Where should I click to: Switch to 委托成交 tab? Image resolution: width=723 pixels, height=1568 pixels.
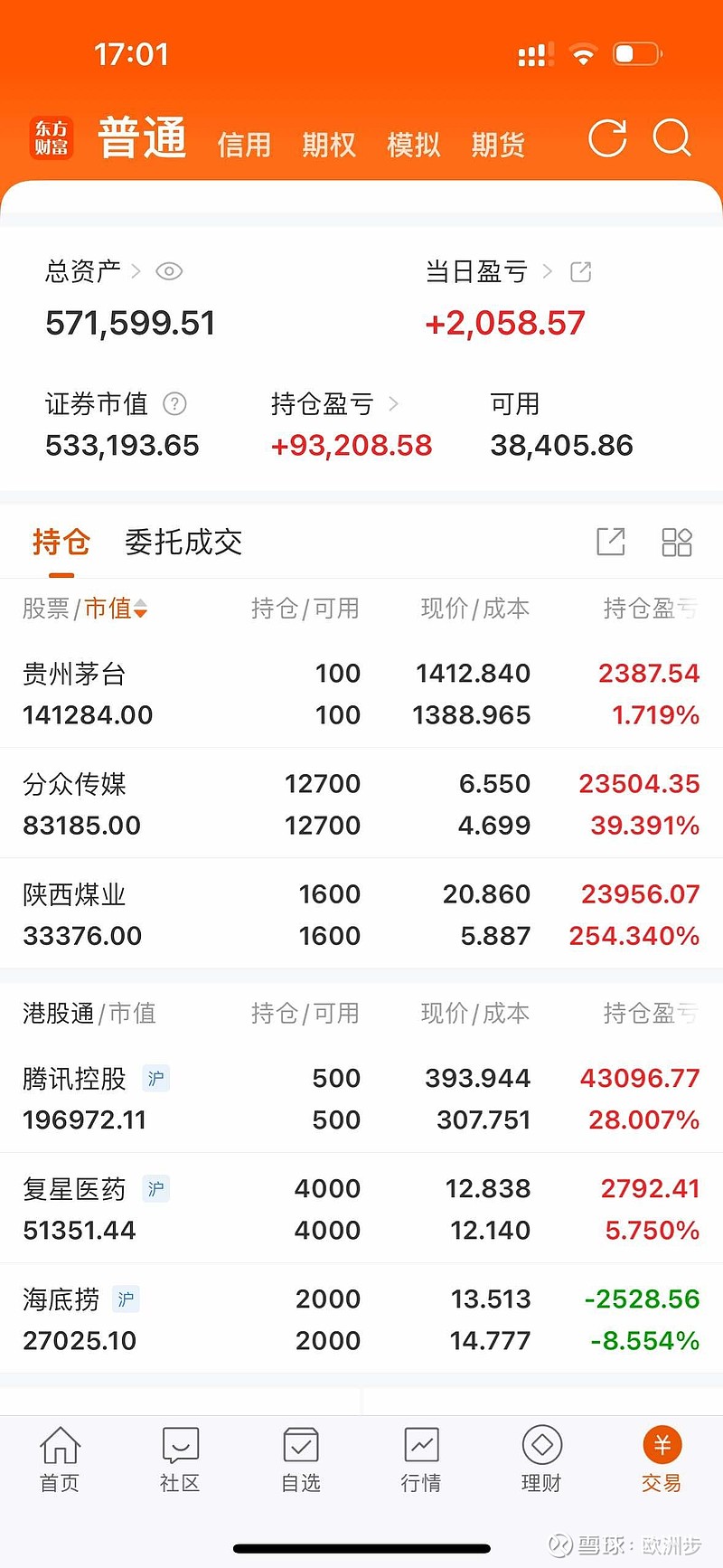point(183,542)
